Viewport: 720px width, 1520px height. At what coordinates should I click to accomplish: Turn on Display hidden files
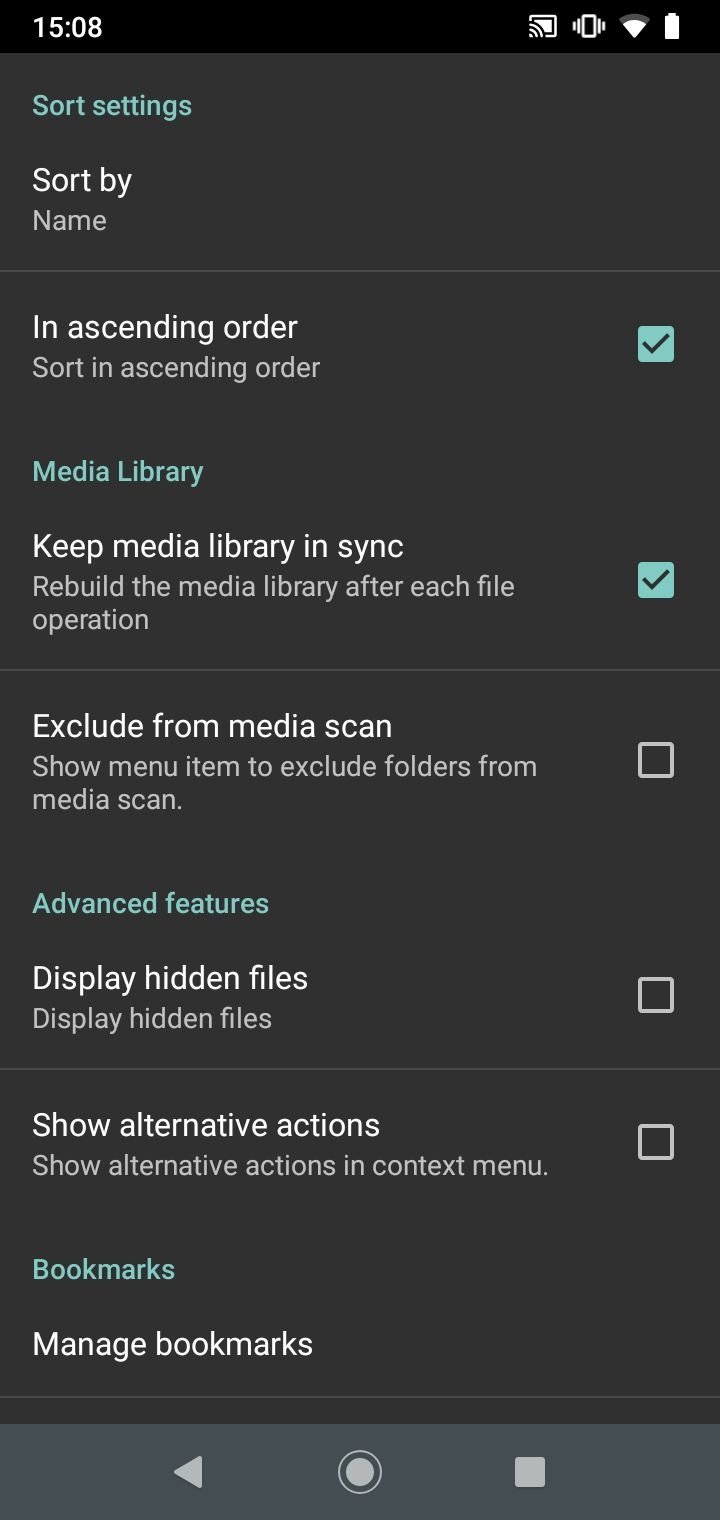pos(656,995)
